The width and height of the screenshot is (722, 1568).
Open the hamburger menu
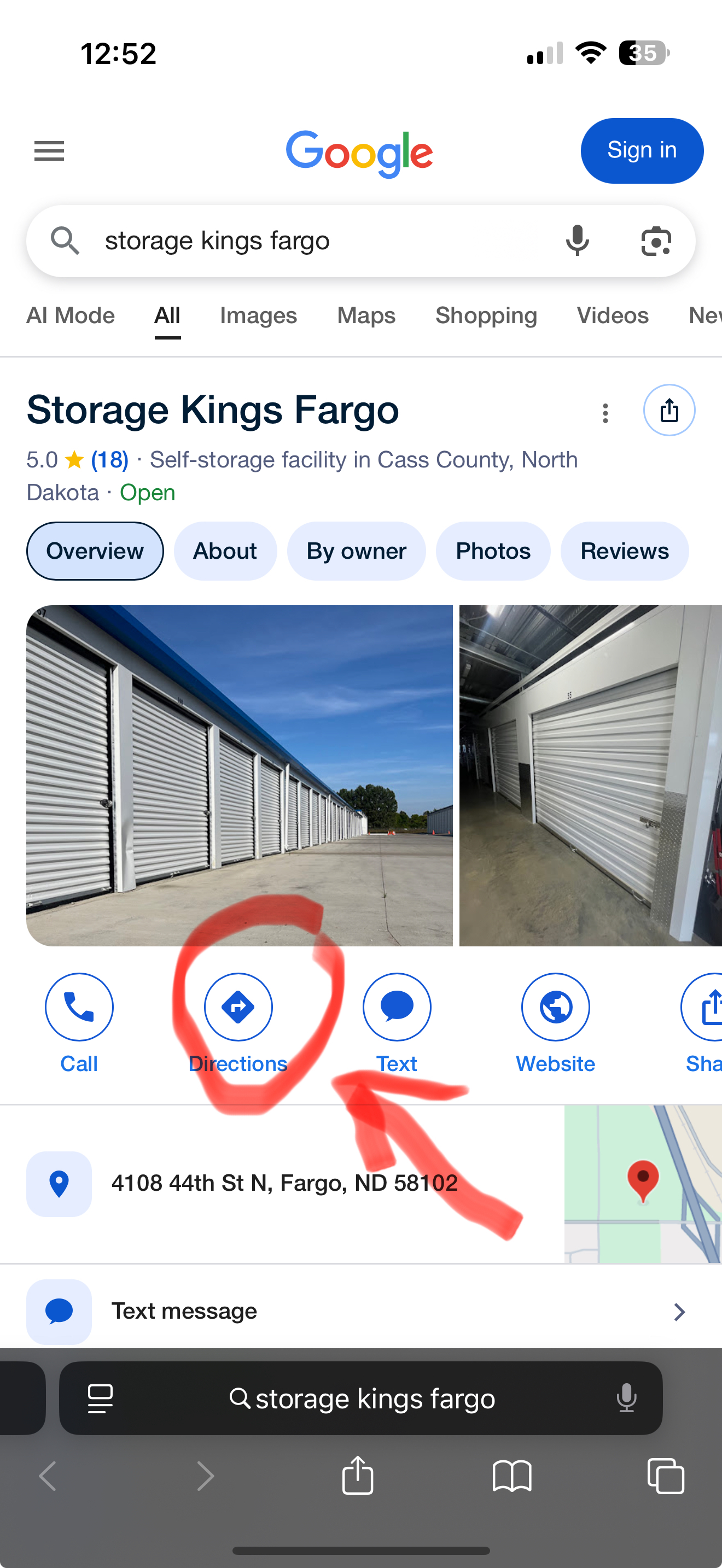point(49,150)
